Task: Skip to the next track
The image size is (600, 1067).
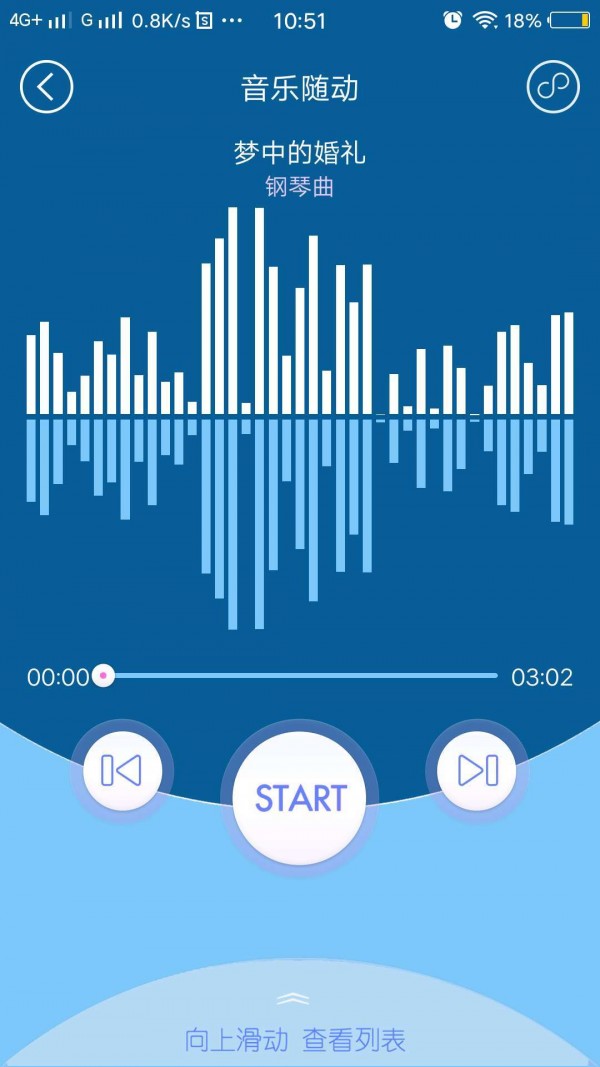Action: 478,770
